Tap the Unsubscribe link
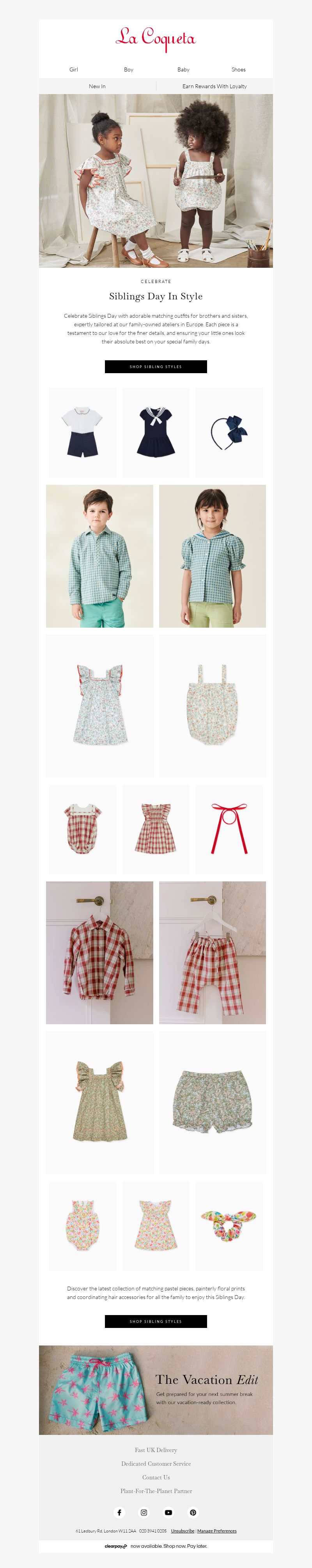The width and height of the screenshot is (312, 1568). point(183,1530)
